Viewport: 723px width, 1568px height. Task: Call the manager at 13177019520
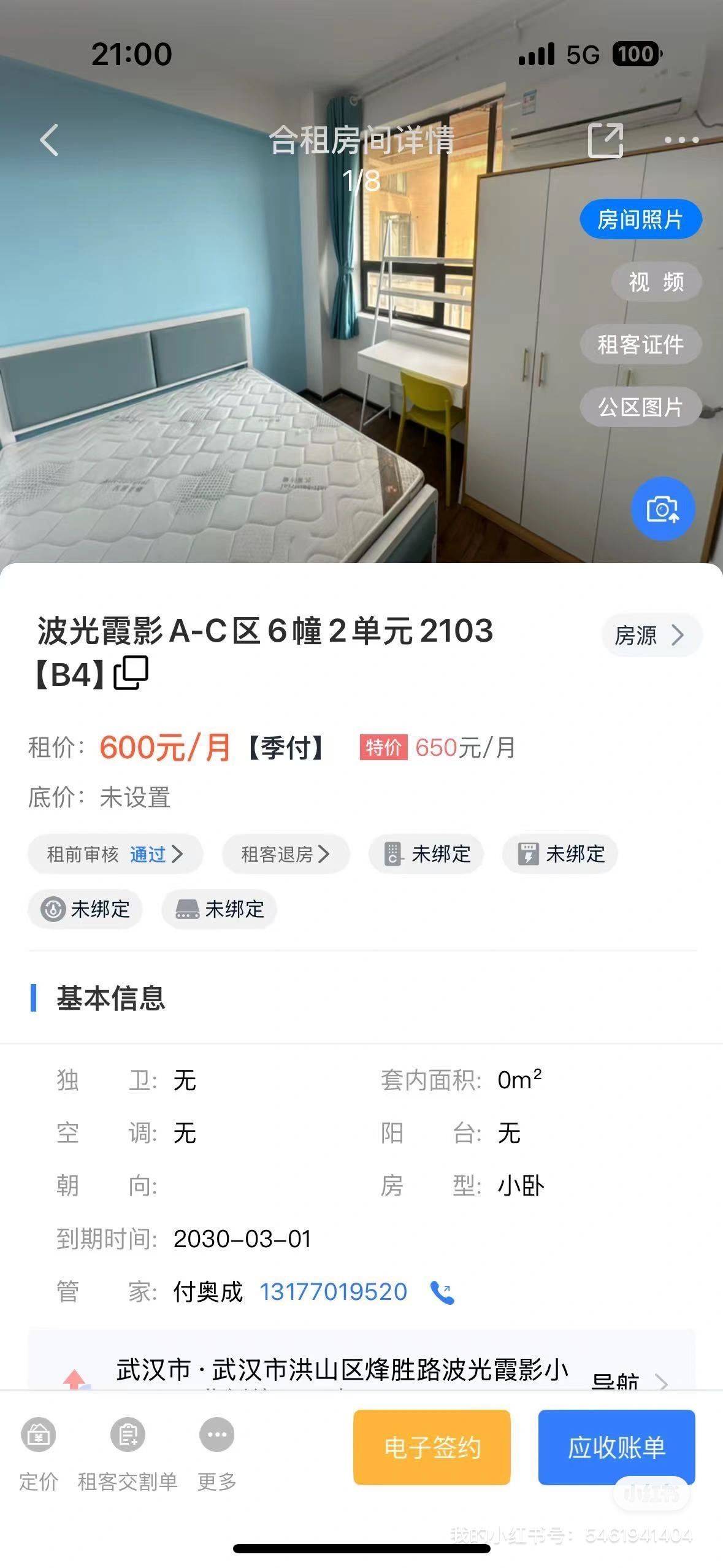[333, 1291]
